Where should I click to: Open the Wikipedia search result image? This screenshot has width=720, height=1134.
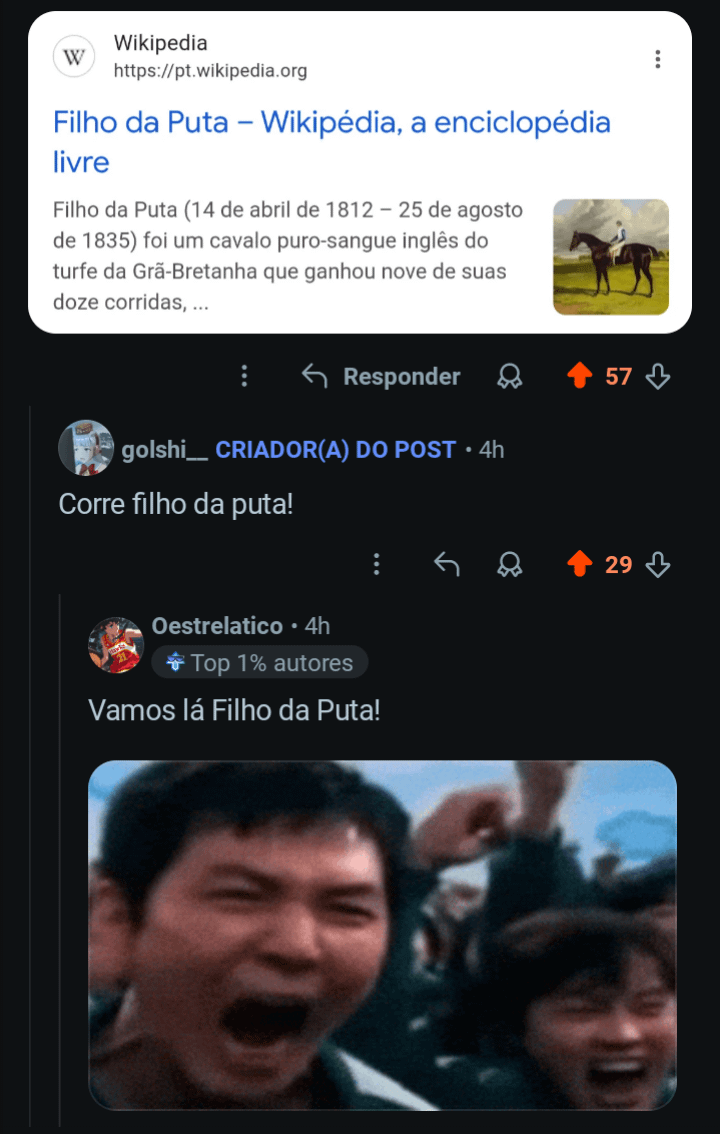point(610,257)
